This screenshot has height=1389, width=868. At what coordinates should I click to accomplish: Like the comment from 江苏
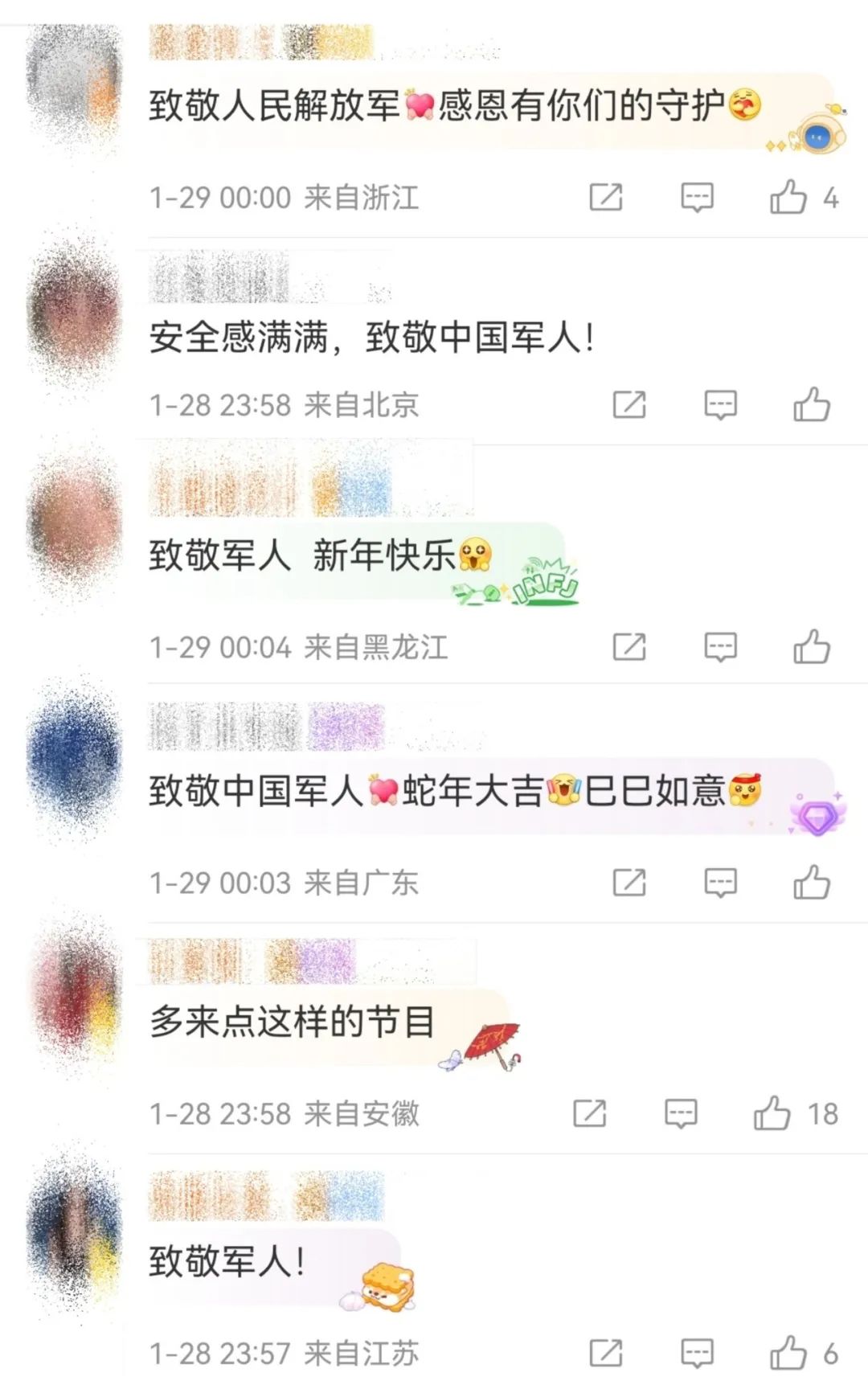coord(788,1353)
